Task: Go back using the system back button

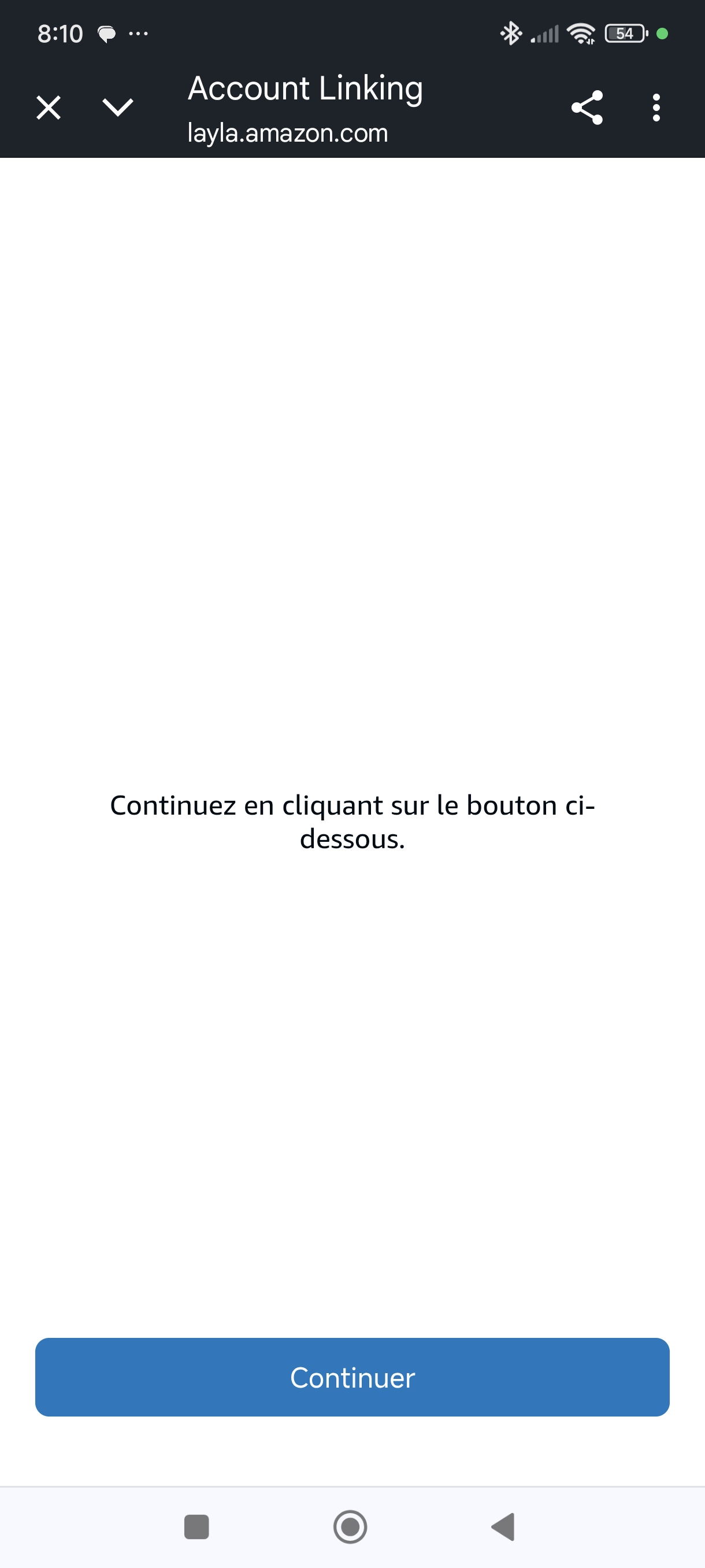Action: [x=504, y=1526]
